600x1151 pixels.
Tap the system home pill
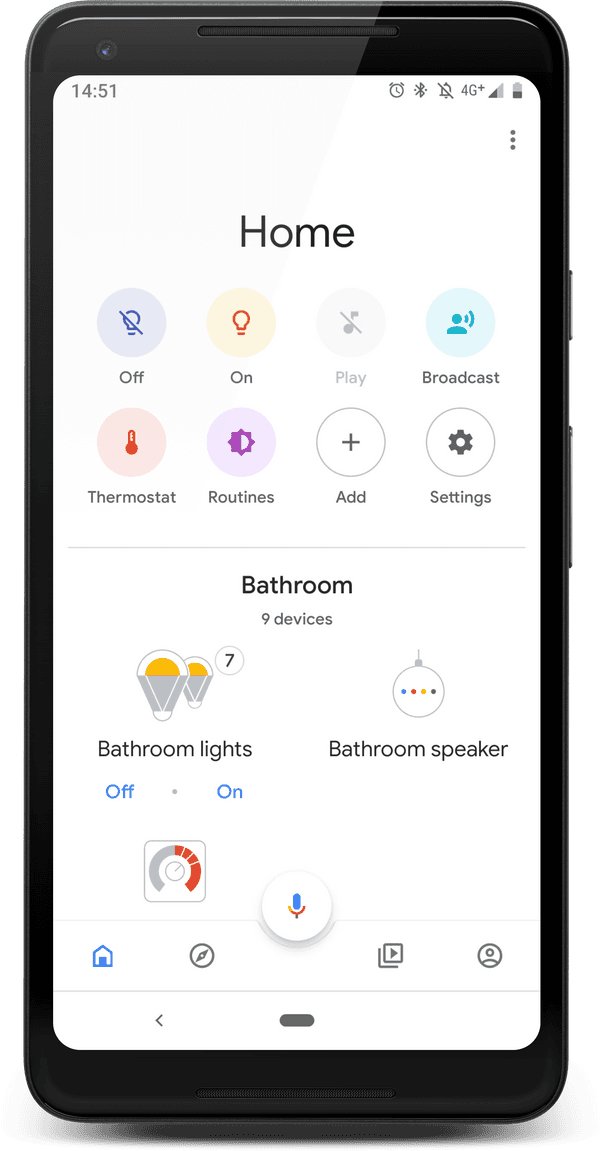[x=297, y=1020]
